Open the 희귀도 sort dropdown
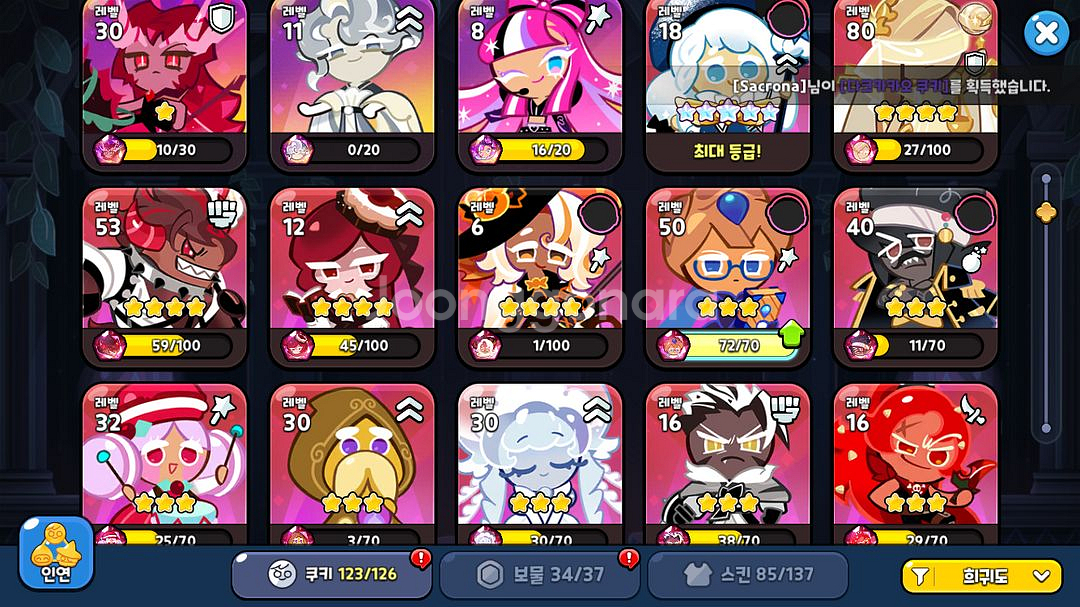This screenshot has width=1080, height=607. point(981,575)
